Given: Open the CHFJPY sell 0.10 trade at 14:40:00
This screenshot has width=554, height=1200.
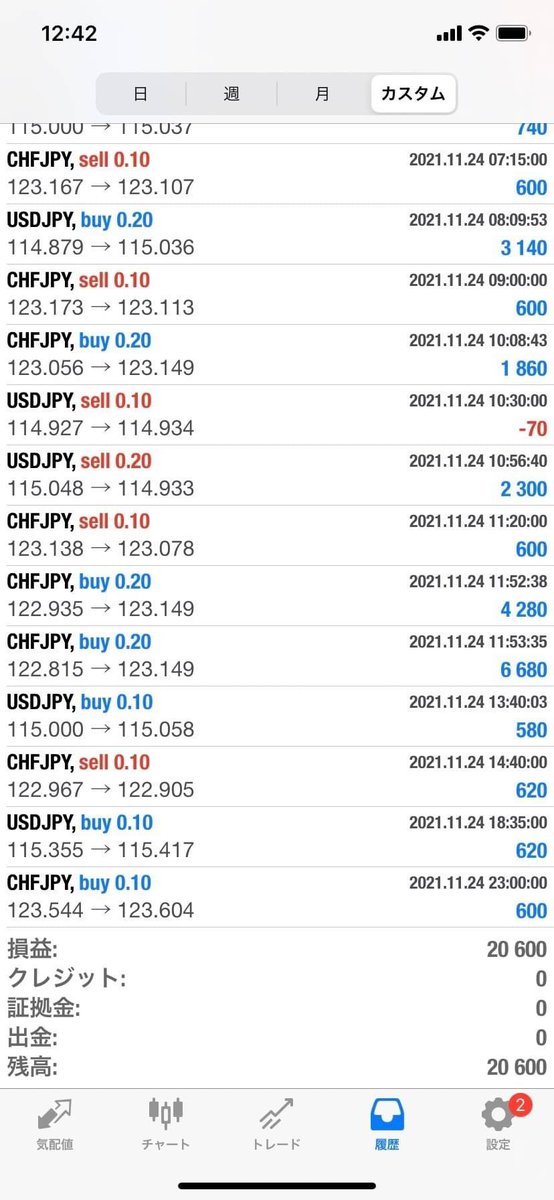Looking at the screenshot, I should click(277, 776).
